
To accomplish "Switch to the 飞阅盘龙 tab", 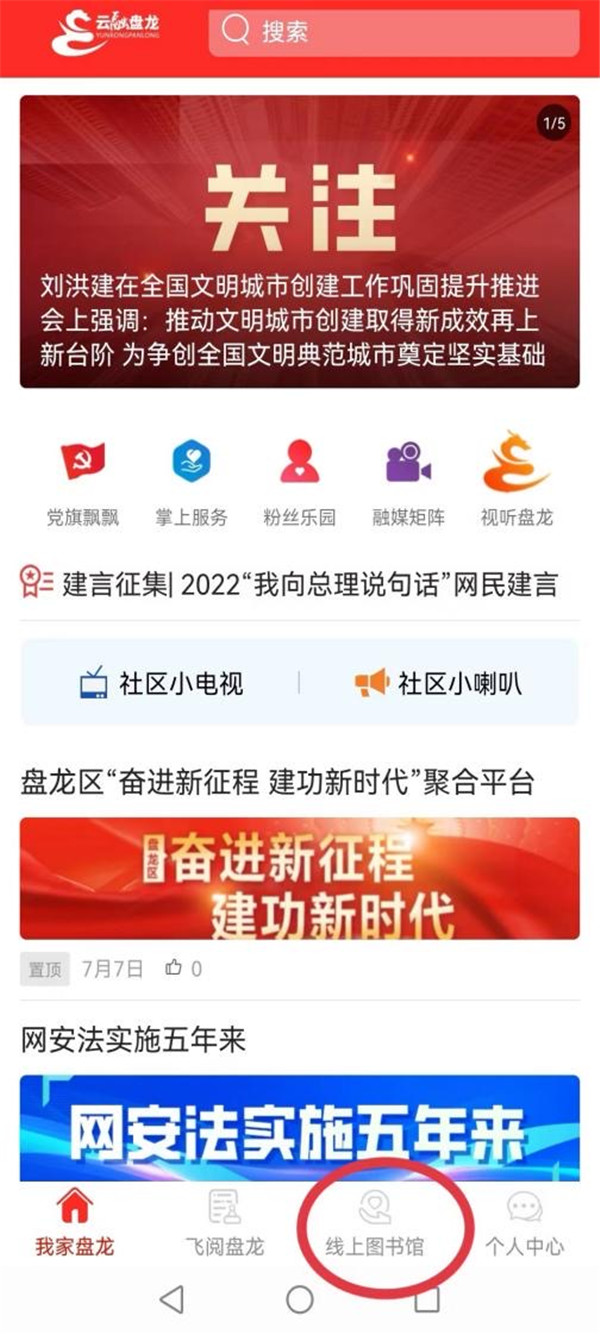I will click(224, 1222).
